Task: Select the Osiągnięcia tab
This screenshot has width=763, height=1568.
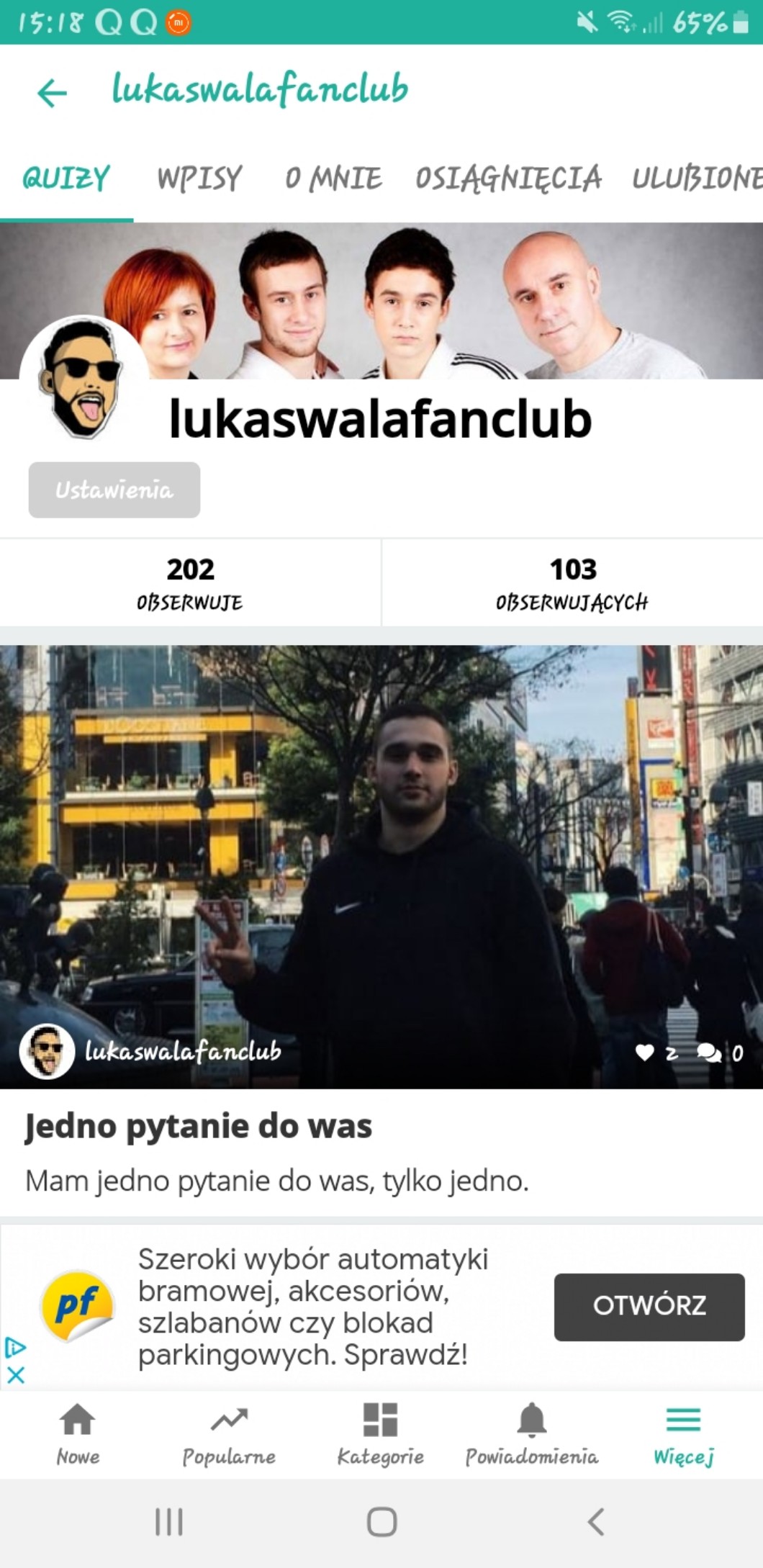Action: pos(508,178)
